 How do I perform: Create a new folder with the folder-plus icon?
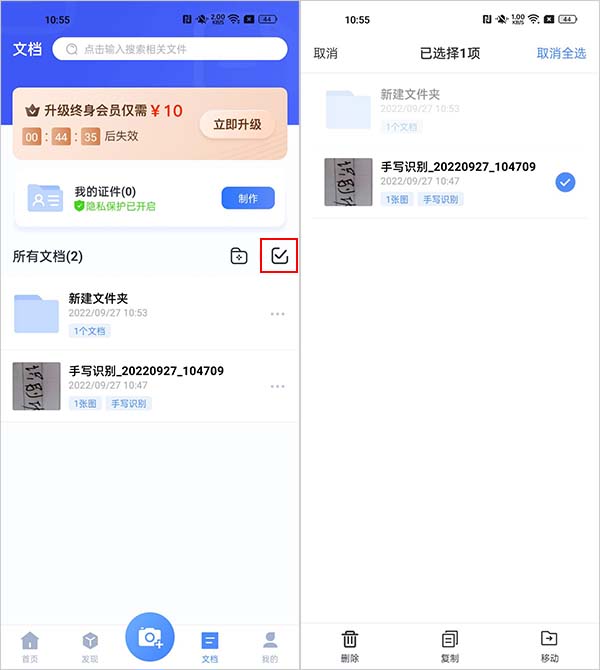pos(238,256)
